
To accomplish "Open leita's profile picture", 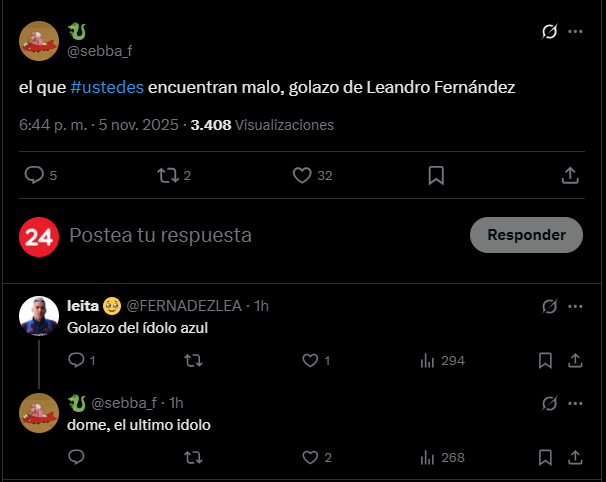I will tap(39, 316).
